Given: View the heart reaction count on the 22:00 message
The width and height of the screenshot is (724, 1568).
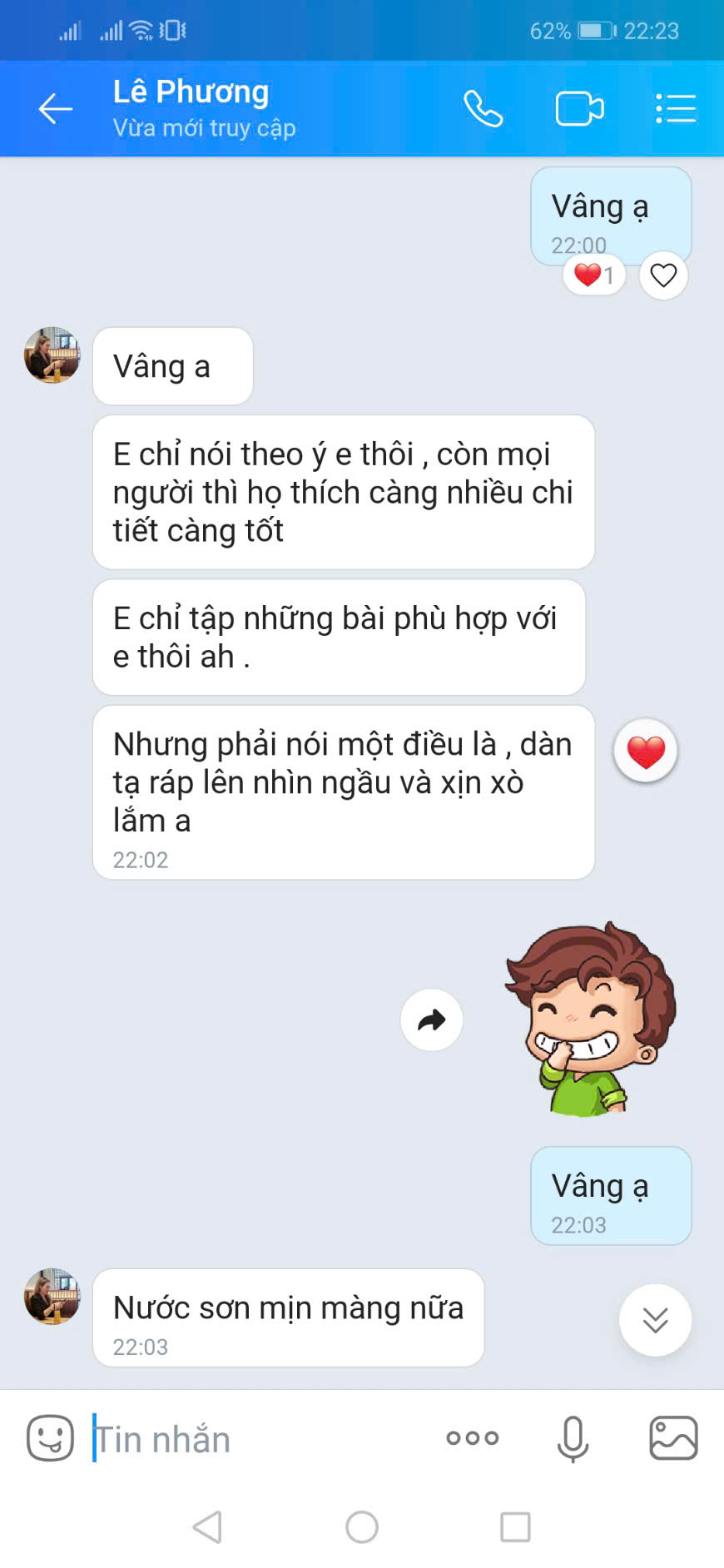Looking at the screenshot, I should coord(594,275).
